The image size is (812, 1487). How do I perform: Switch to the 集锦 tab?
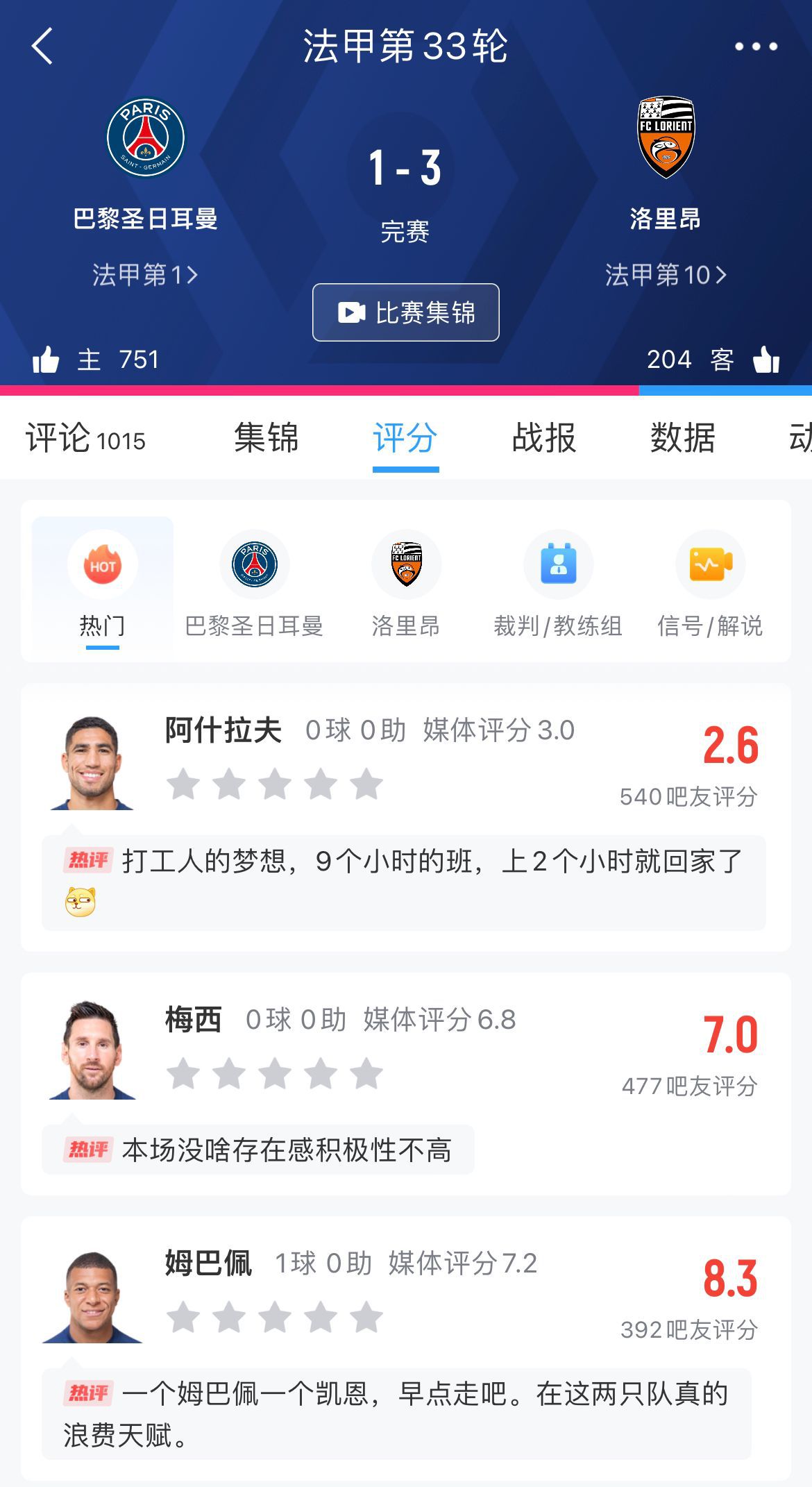coord(267,438)
